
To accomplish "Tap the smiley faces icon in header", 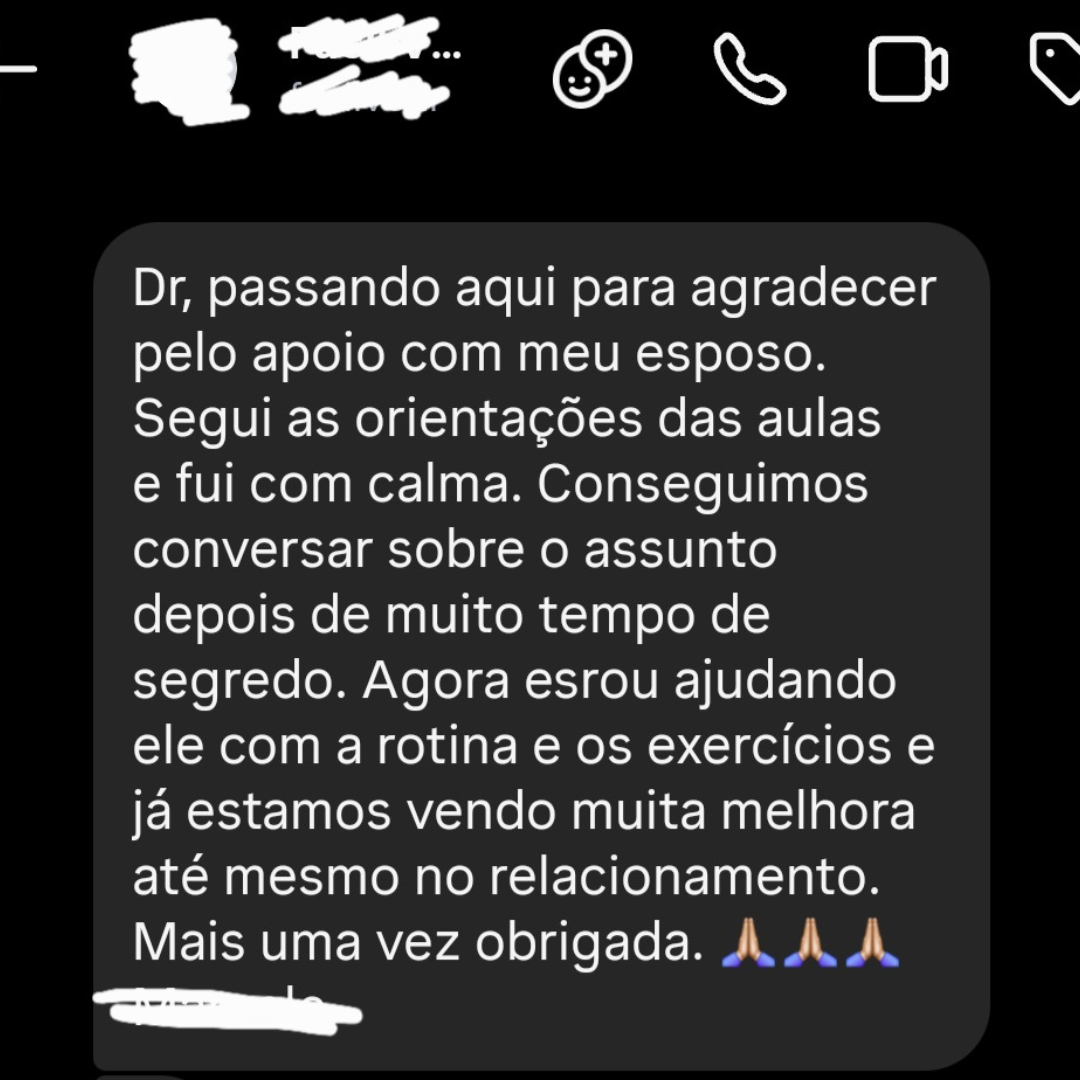I will click(592, 70).
